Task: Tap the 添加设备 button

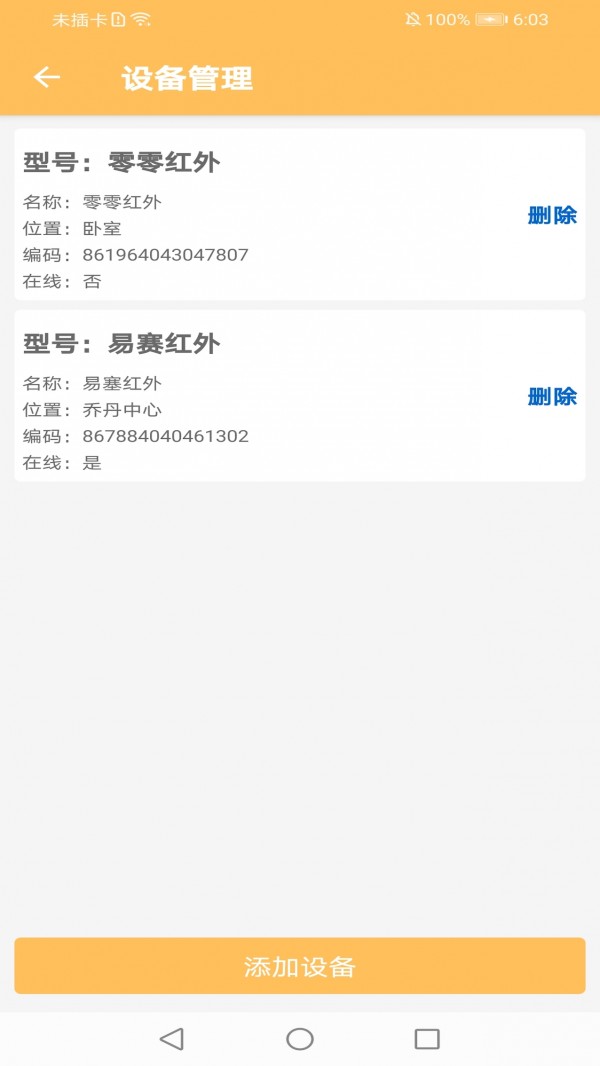Action: point(299,966)
